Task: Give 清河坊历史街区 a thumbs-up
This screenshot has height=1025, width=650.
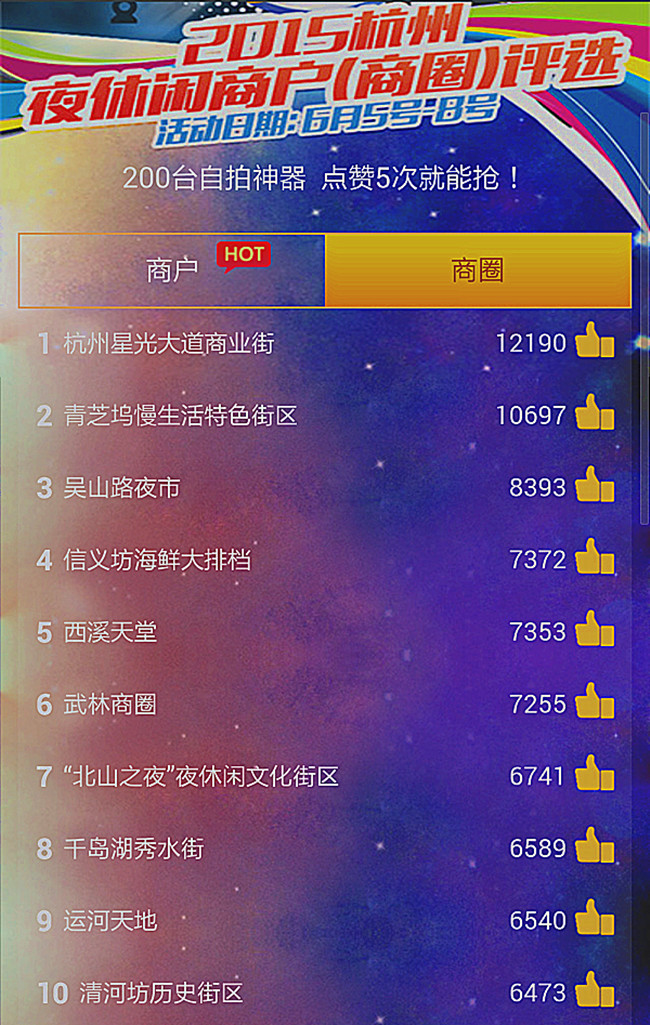Action: (594, 991)
